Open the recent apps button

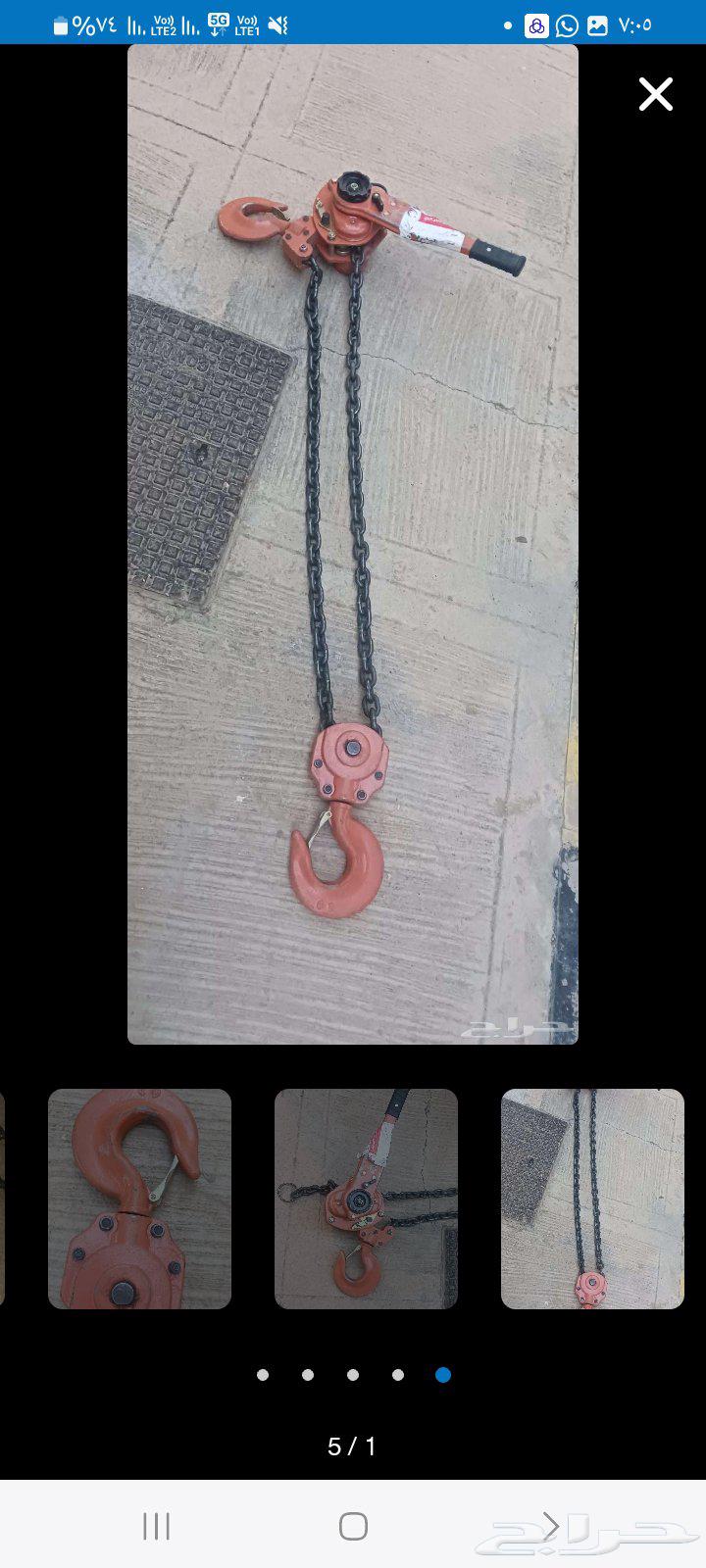tap(155, 1525)
